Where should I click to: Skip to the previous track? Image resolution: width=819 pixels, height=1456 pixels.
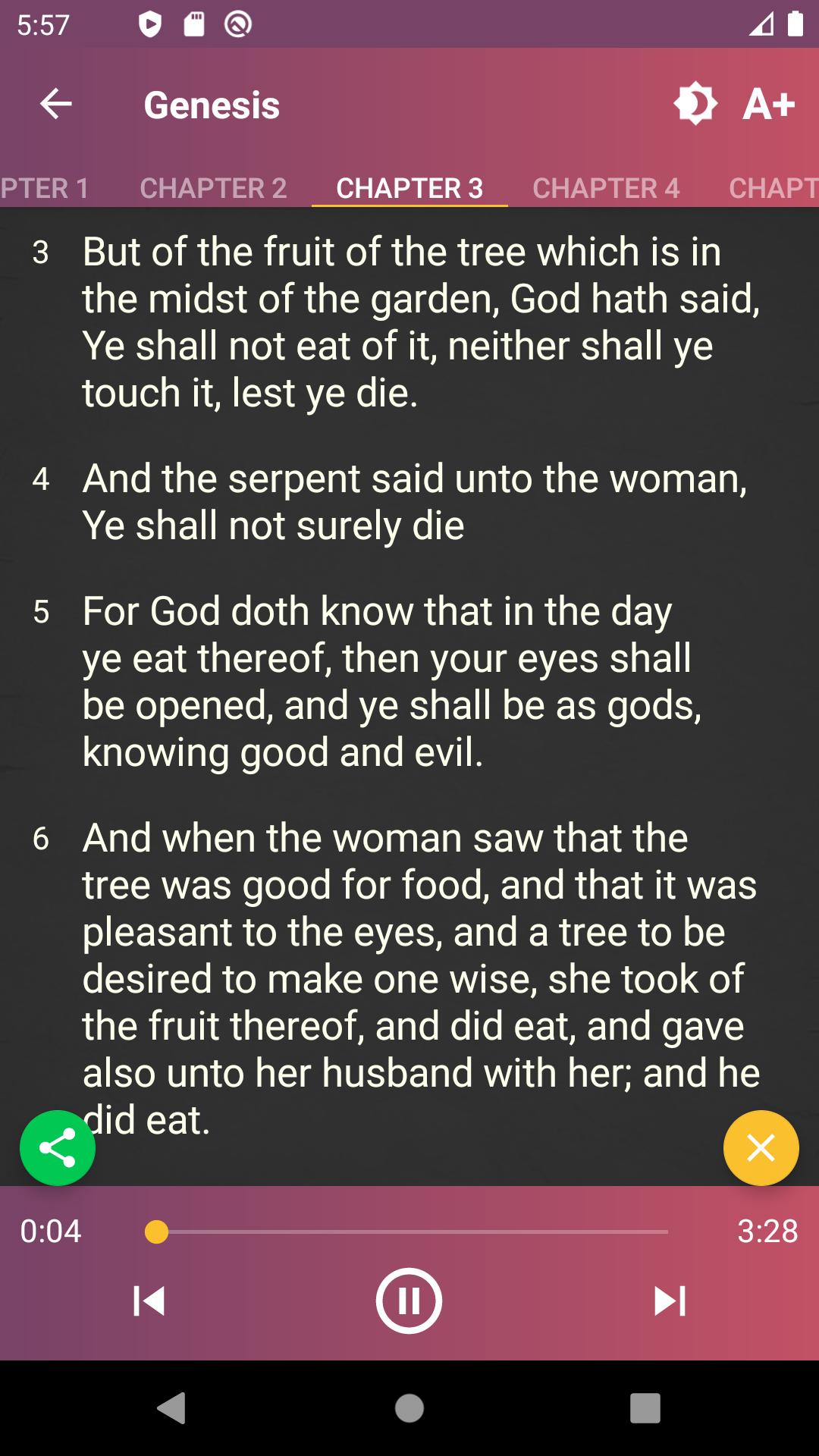pyautogui.click(x=149, y=1301)
